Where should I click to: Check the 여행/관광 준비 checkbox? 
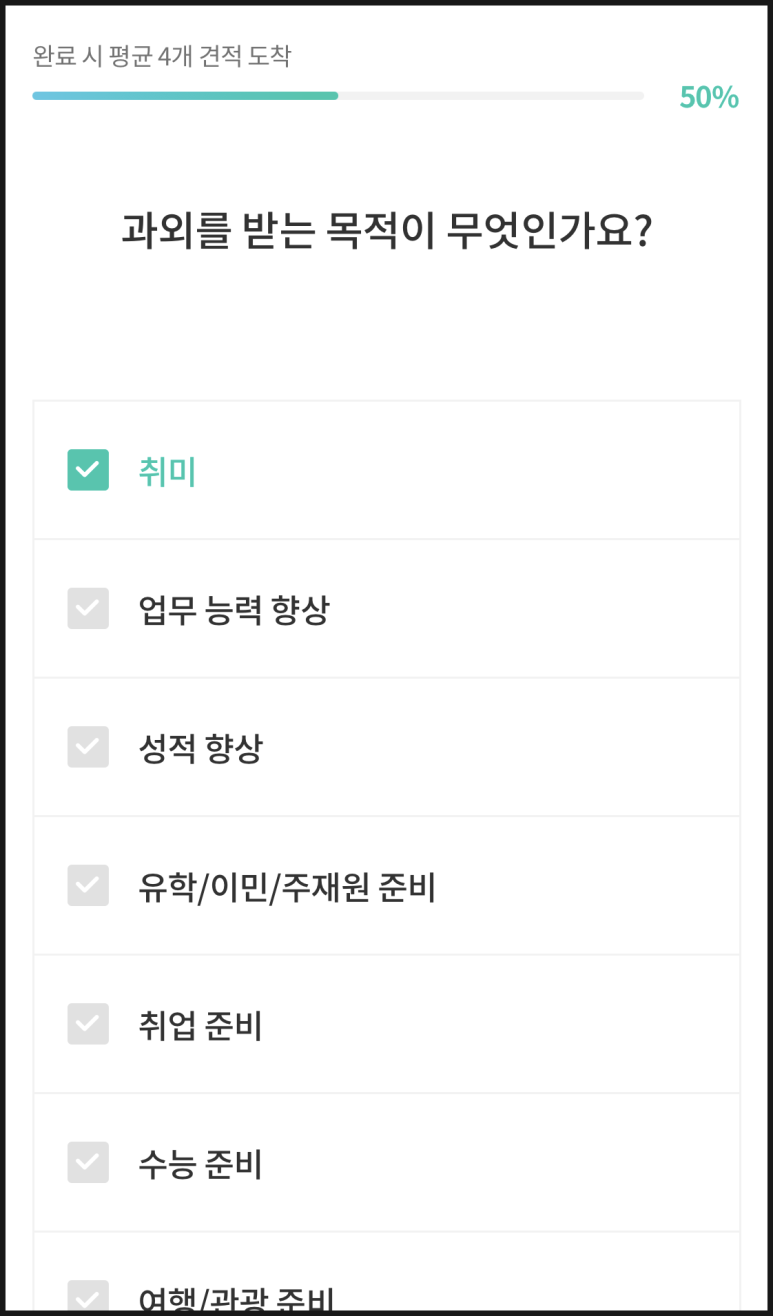pos(87,1295)
